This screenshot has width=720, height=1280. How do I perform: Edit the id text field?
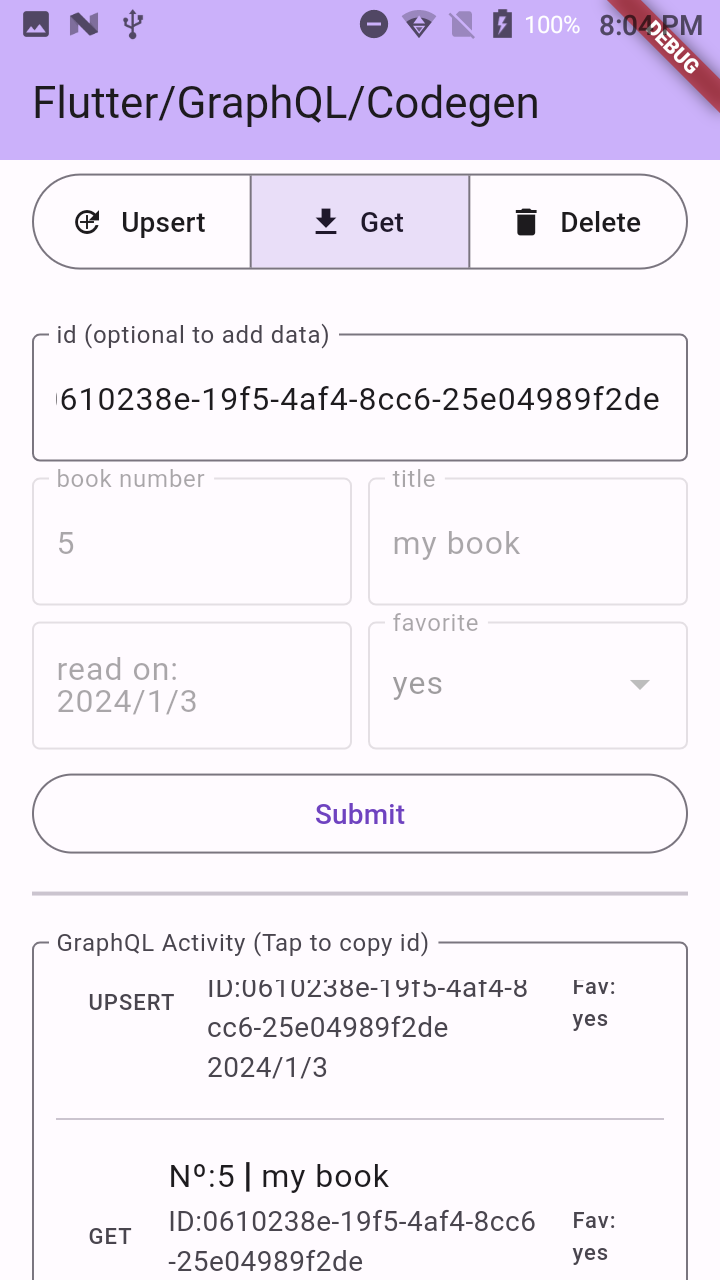coord(360,398)
